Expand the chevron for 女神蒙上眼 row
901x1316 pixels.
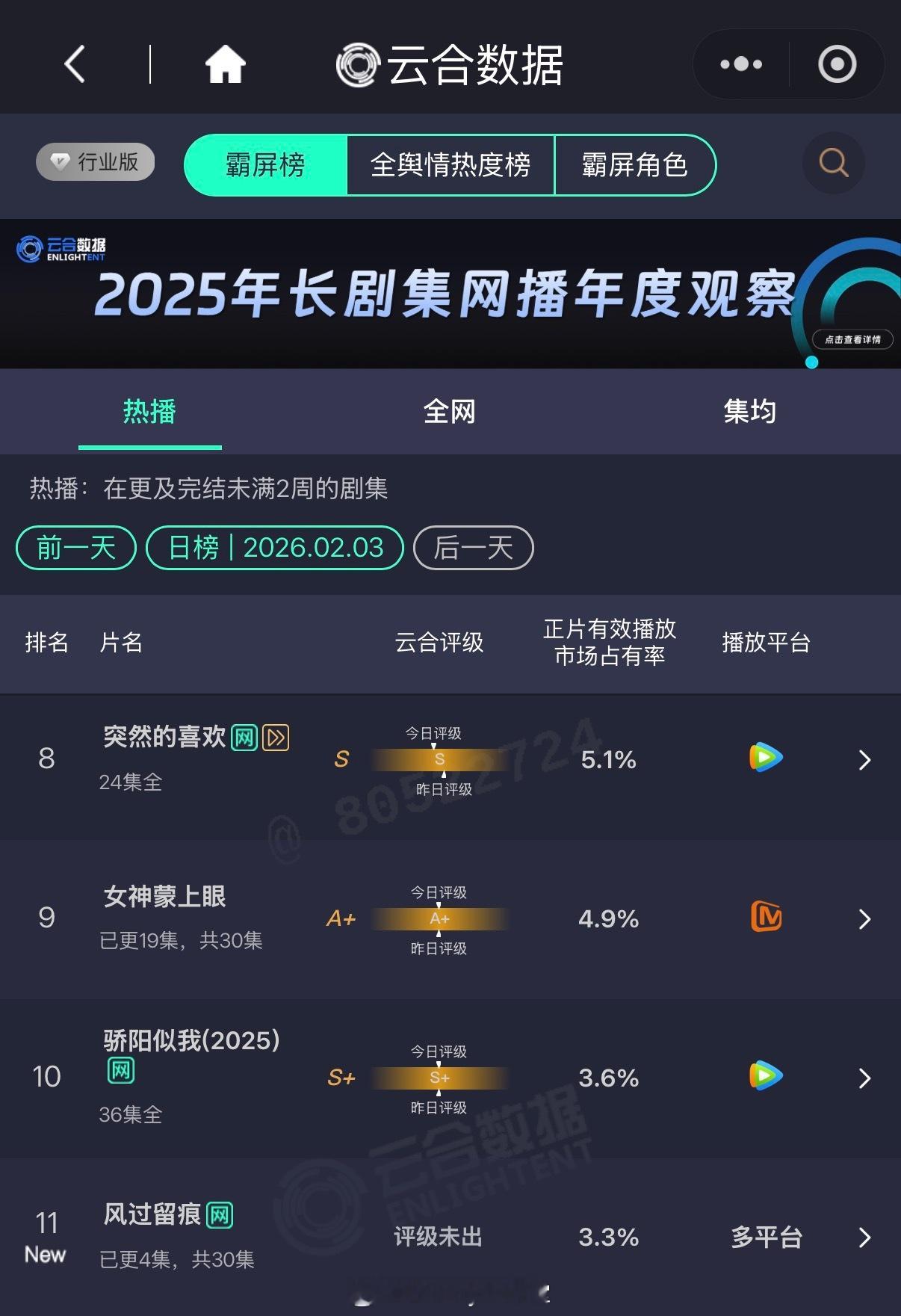tap(864, 919)
